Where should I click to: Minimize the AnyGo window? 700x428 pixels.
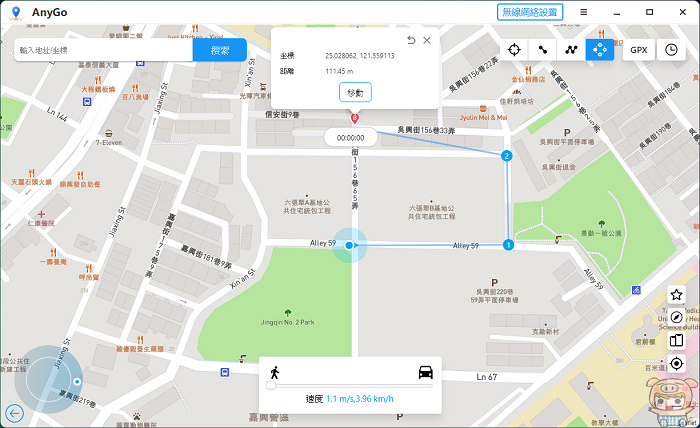tap(617, 12)
